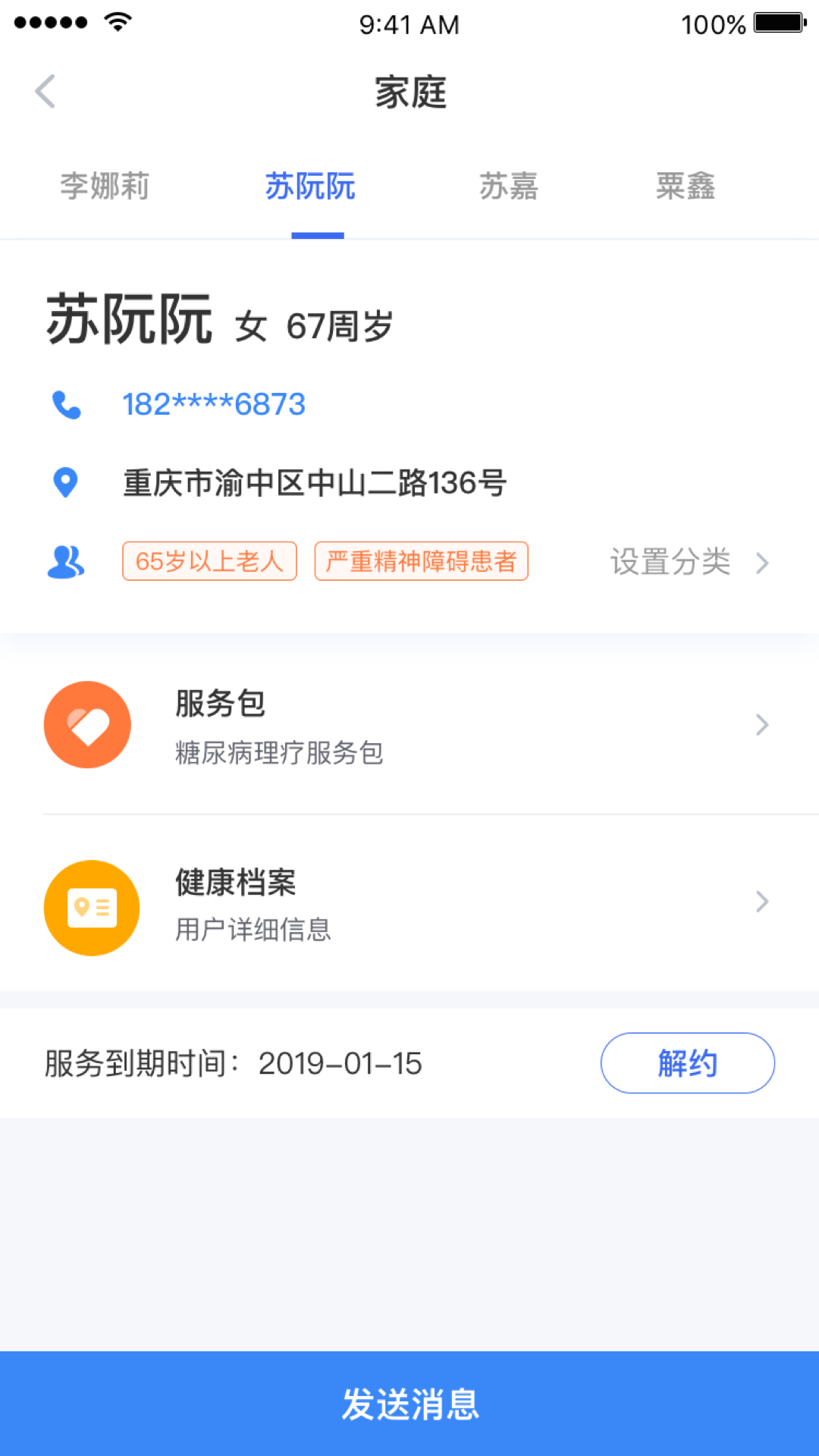Open 设置分类 to set categories
The height and width of the screenshot is (1456, 819).
[689, 563]
